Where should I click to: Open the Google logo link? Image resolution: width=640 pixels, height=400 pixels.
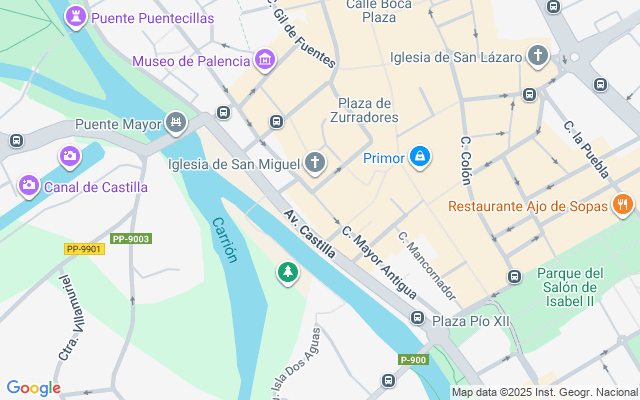(33, 388)
